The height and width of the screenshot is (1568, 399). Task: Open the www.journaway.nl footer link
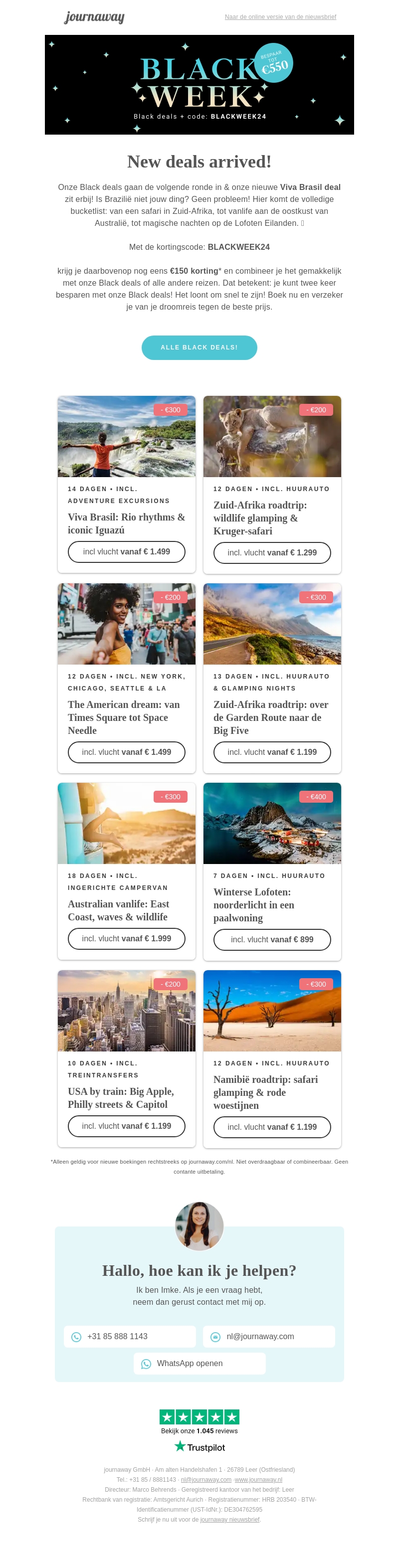[258, 1480]
